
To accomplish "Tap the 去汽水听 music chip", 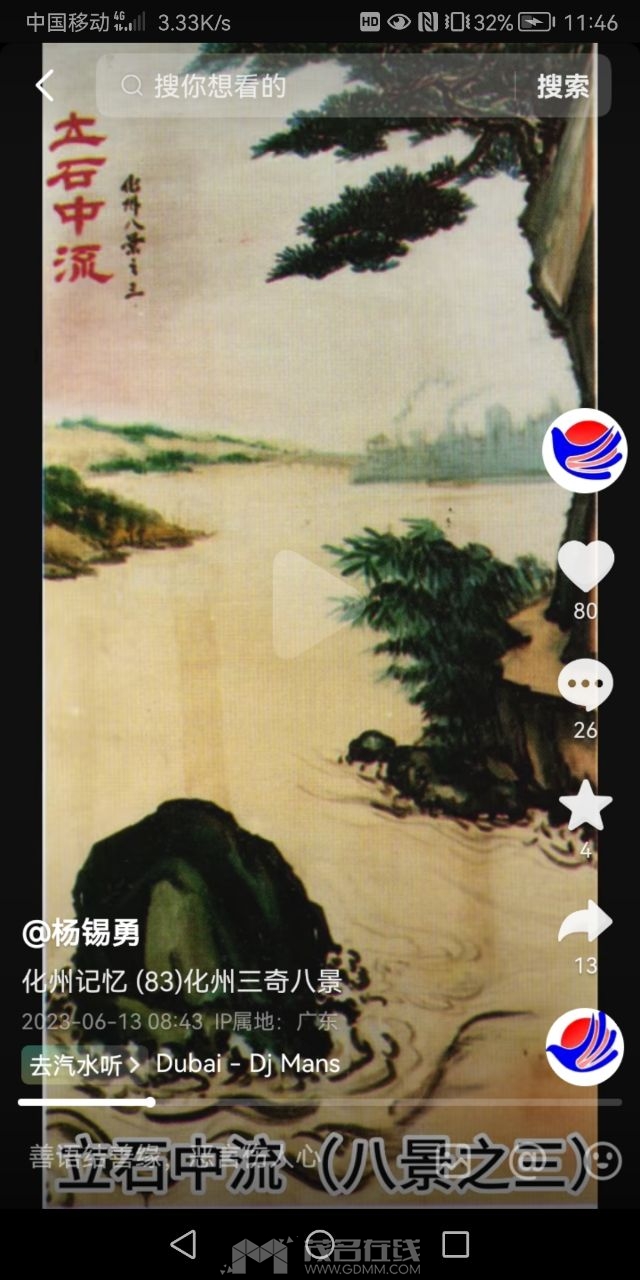I will coord(83,1064).
